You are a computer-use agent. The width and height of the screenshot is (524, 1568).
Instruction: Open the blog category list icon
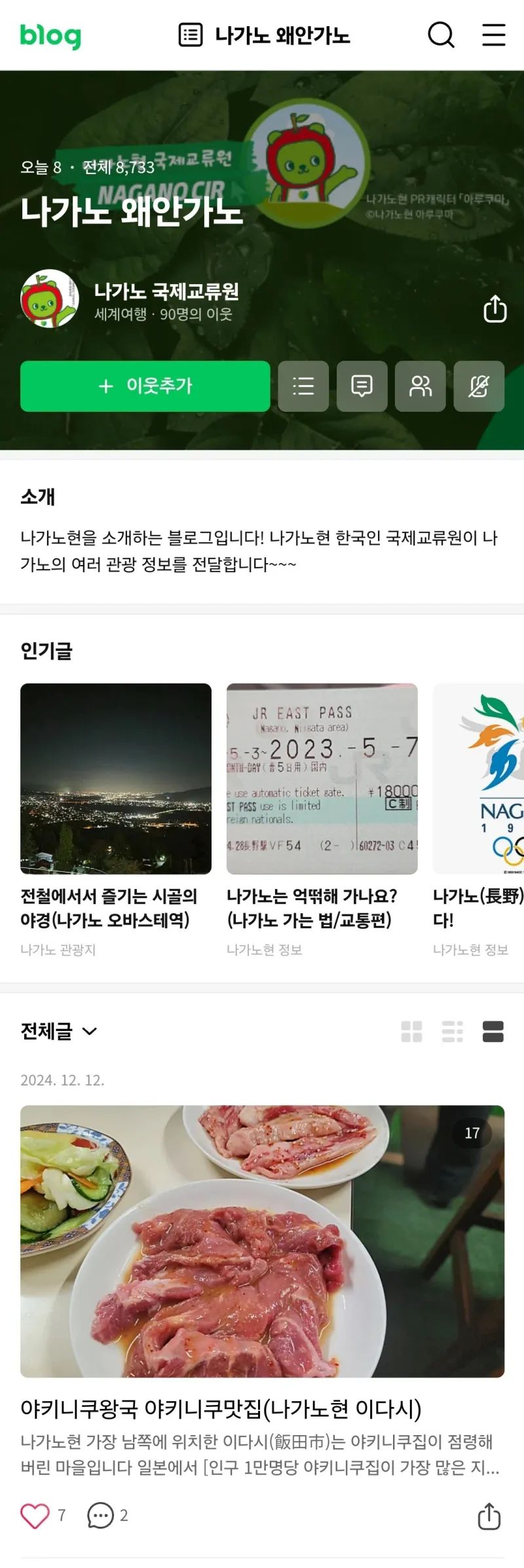point(303,387)
